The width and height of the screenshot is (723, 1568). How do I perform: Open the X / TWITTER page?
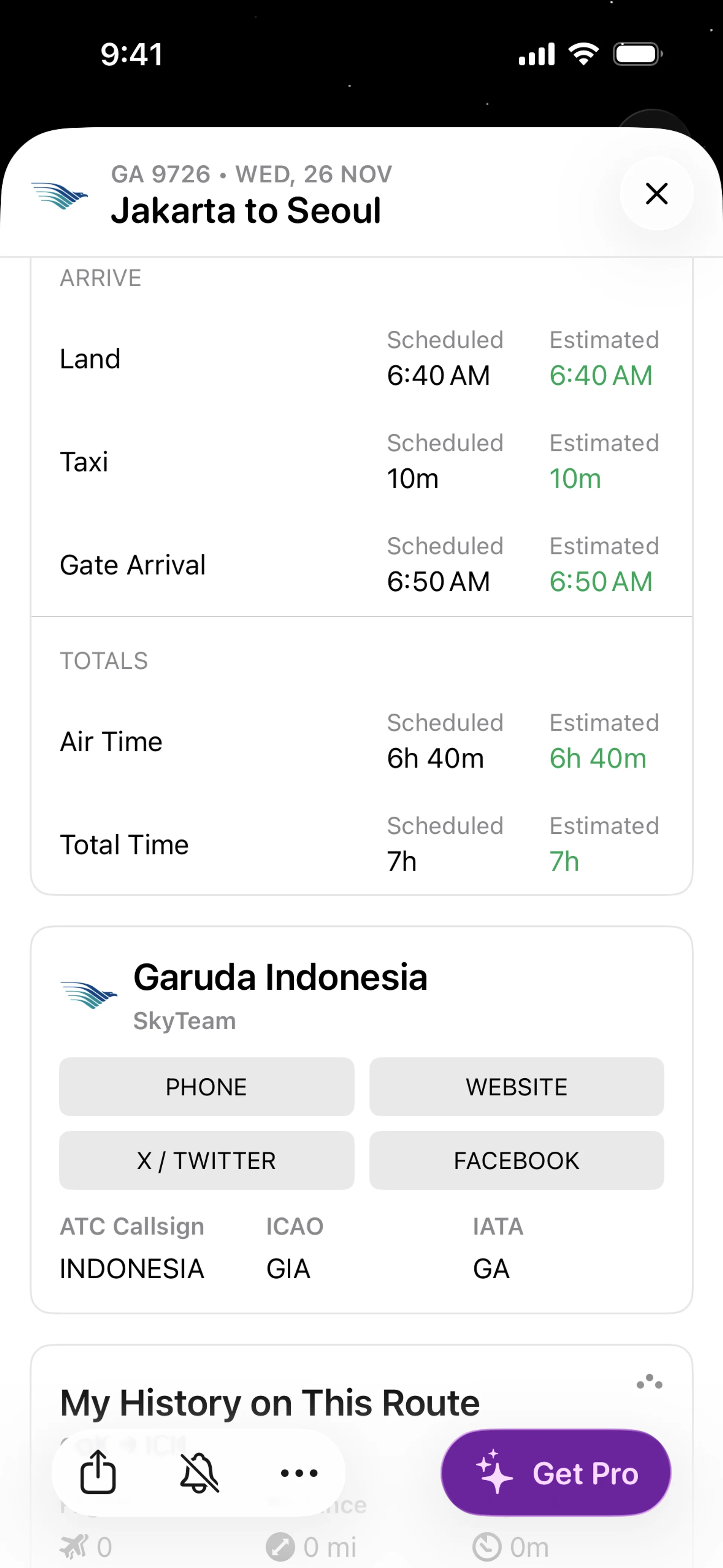pyautogui.click(x=206, y=1160)
